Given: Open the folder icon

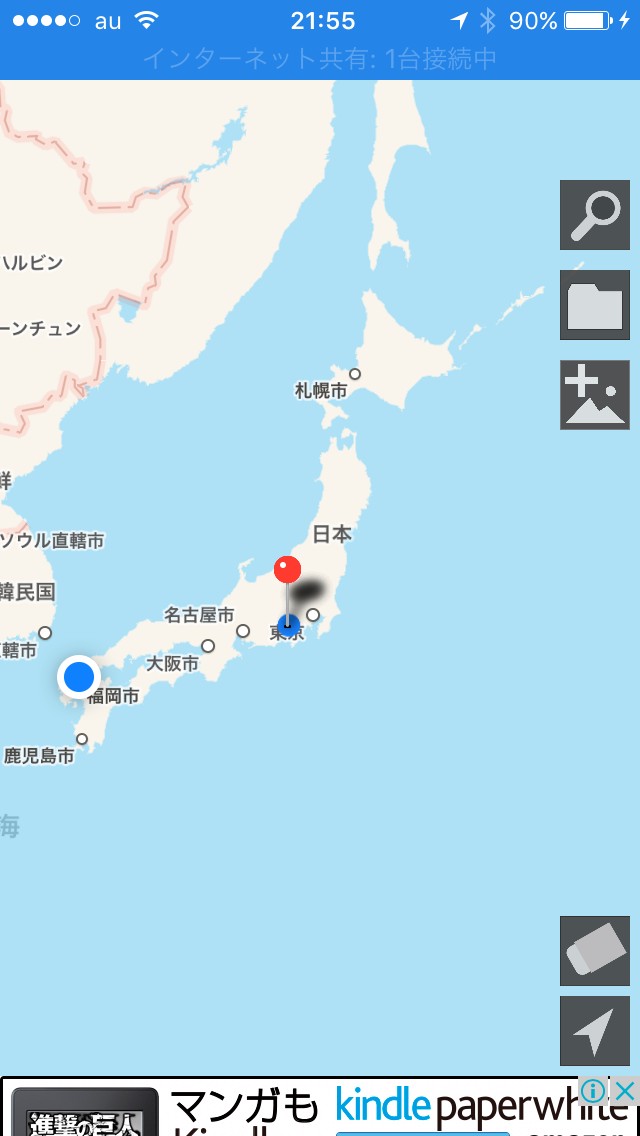Looking at the screenshot, I should pyautogui.click(x=594, y=305).
